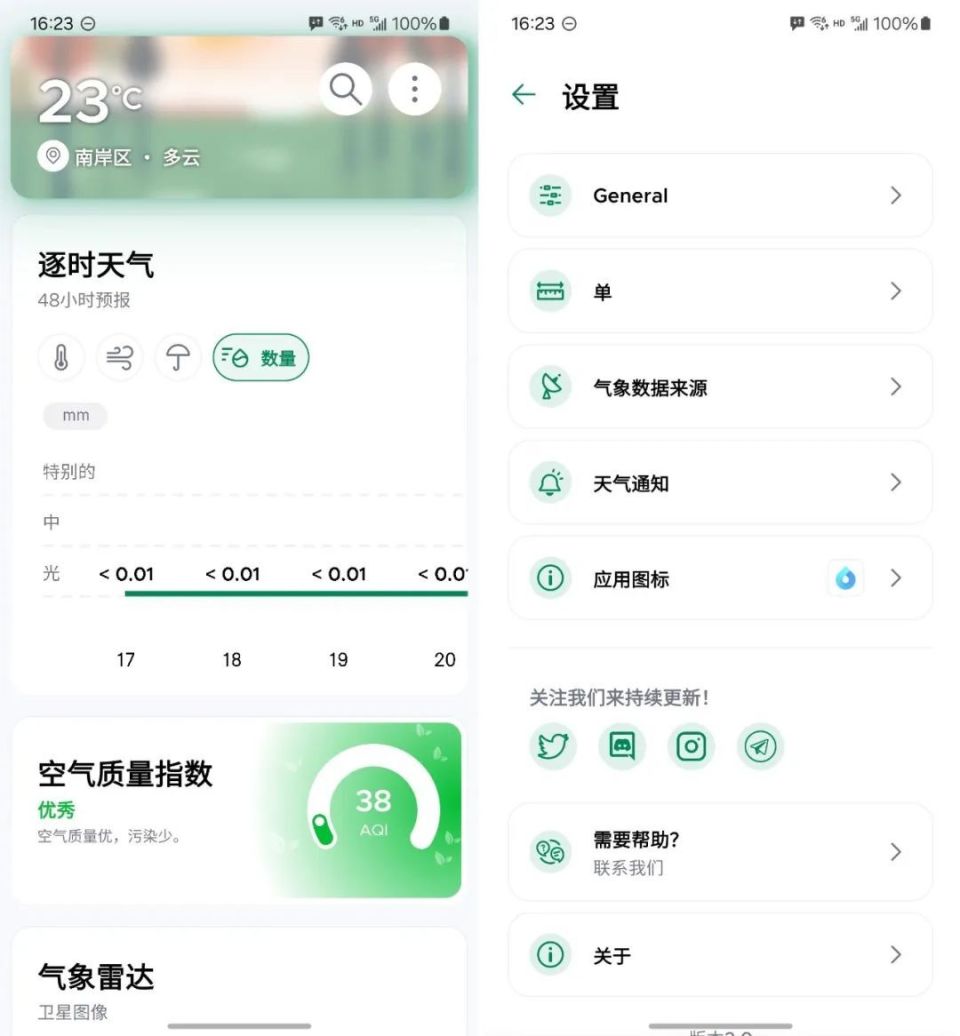This screenshot has height=1036, width=960.
Task: Open the three-dot overflow menu
Action: (414, 89)
